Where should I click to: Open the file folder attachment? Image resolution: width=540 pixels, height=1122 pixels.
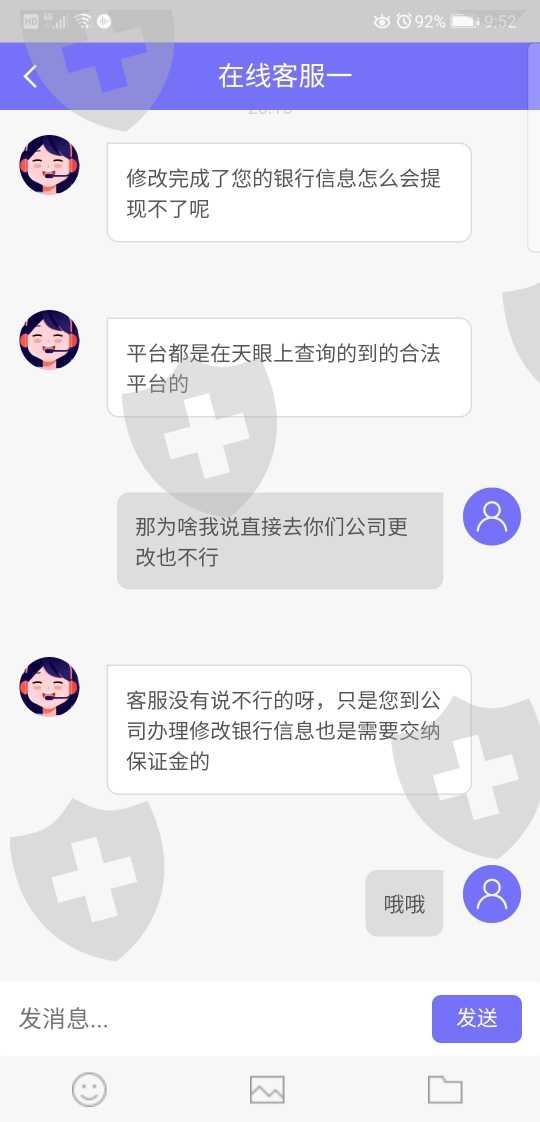click(x=445, y=1090)
